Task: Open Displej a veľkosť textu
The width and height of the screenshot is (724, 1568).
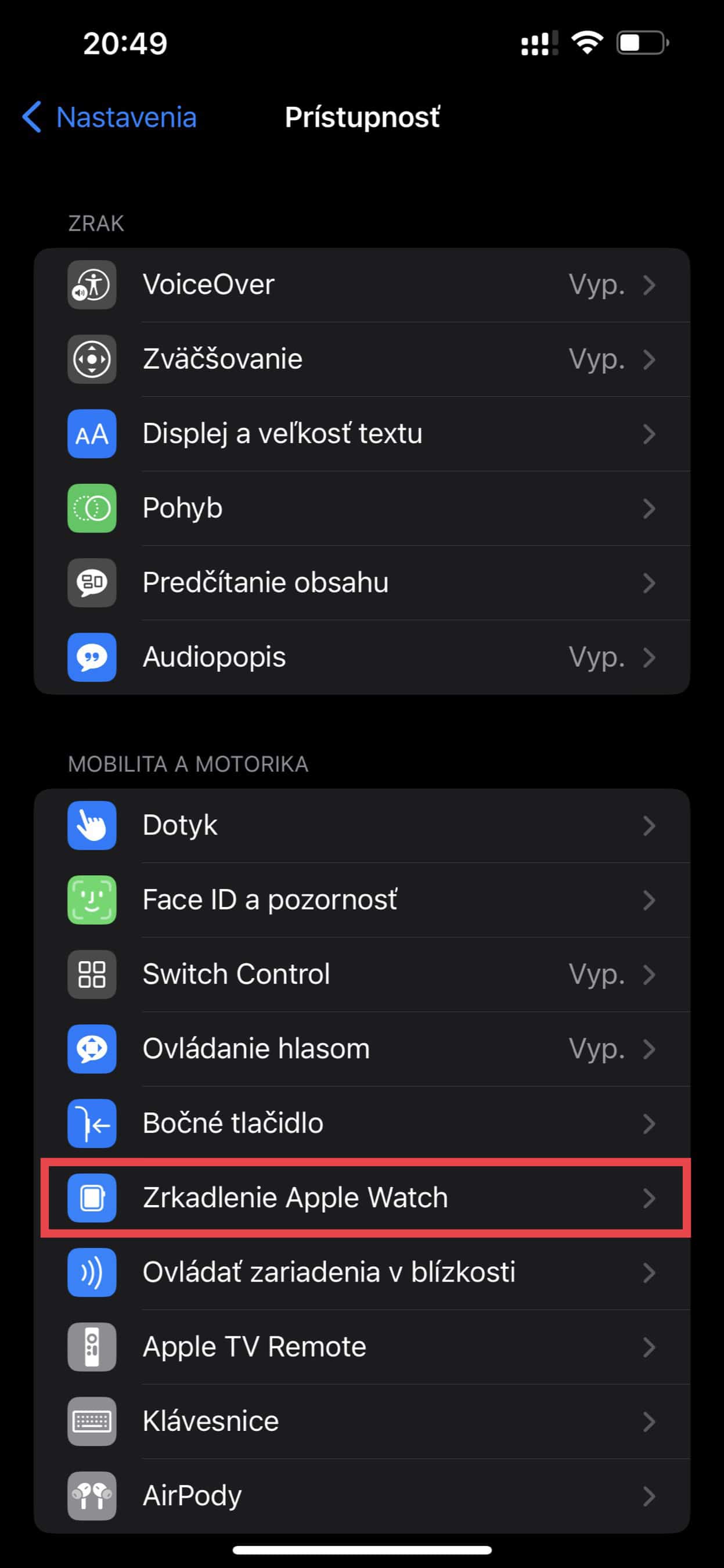Action: pos(362,434)
